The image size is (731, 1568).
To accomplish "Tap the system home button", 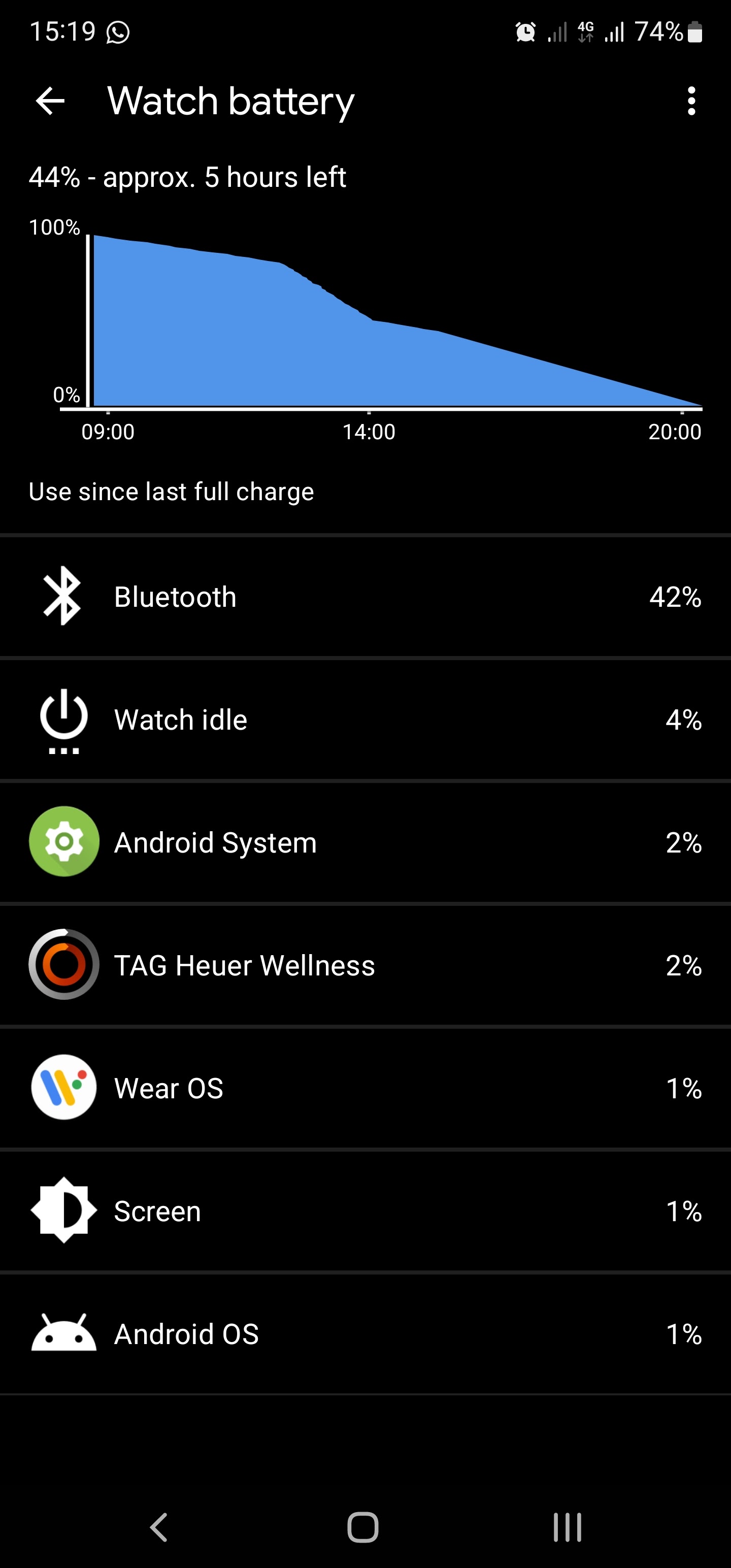I will [363, 1527].
